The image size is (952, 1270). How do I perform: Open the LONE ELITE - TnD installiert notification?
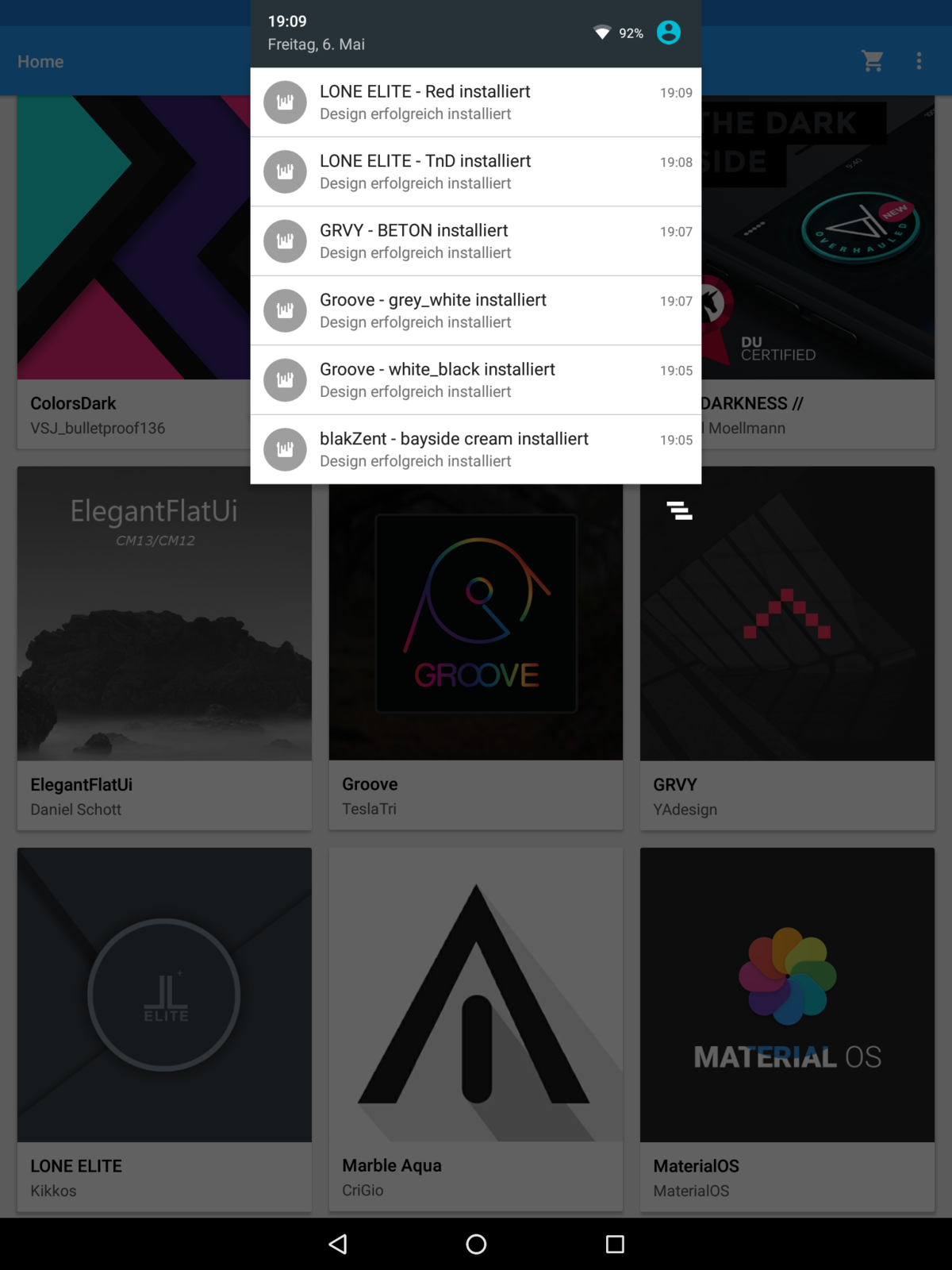point(476,171)
